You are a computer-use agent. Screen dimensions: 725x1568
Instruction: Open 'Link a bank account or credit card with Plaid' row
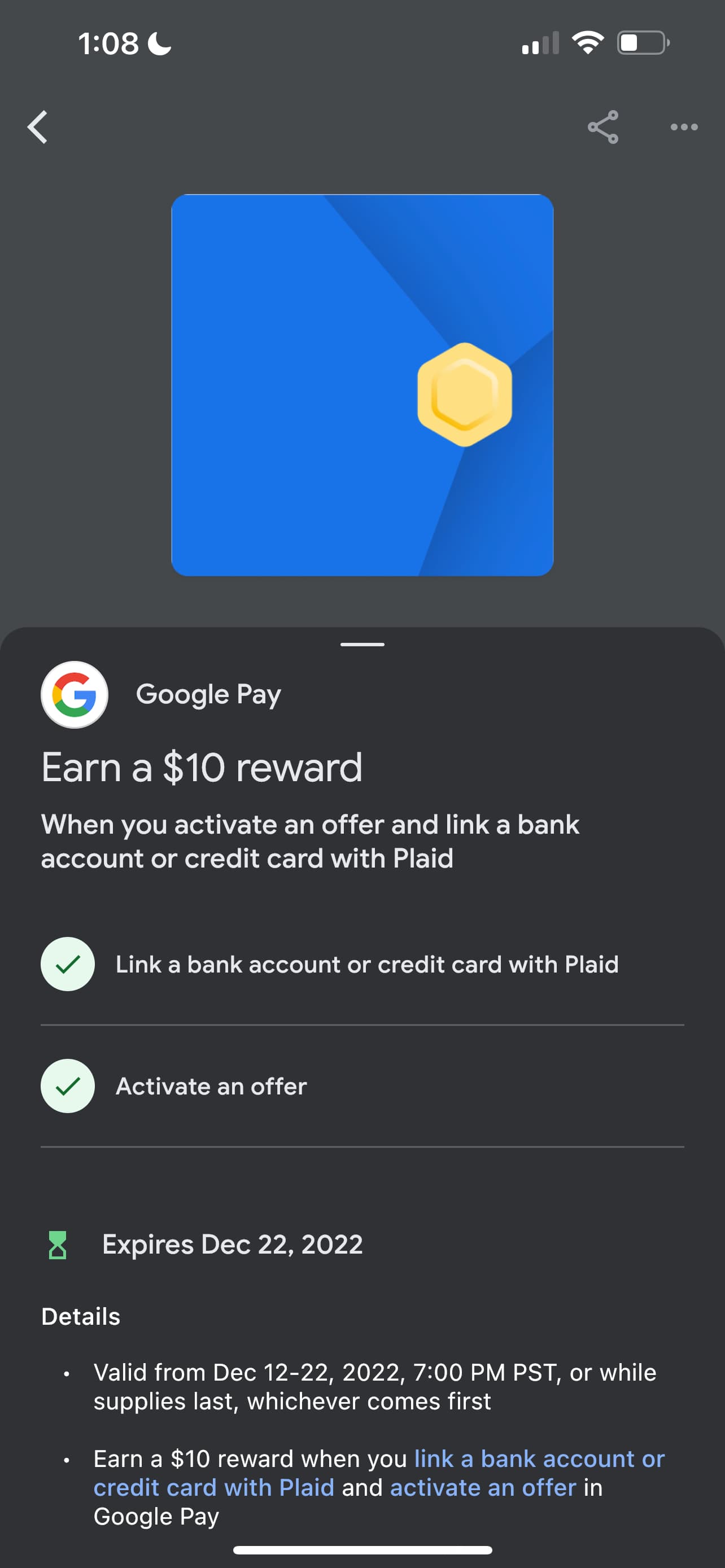362,964
